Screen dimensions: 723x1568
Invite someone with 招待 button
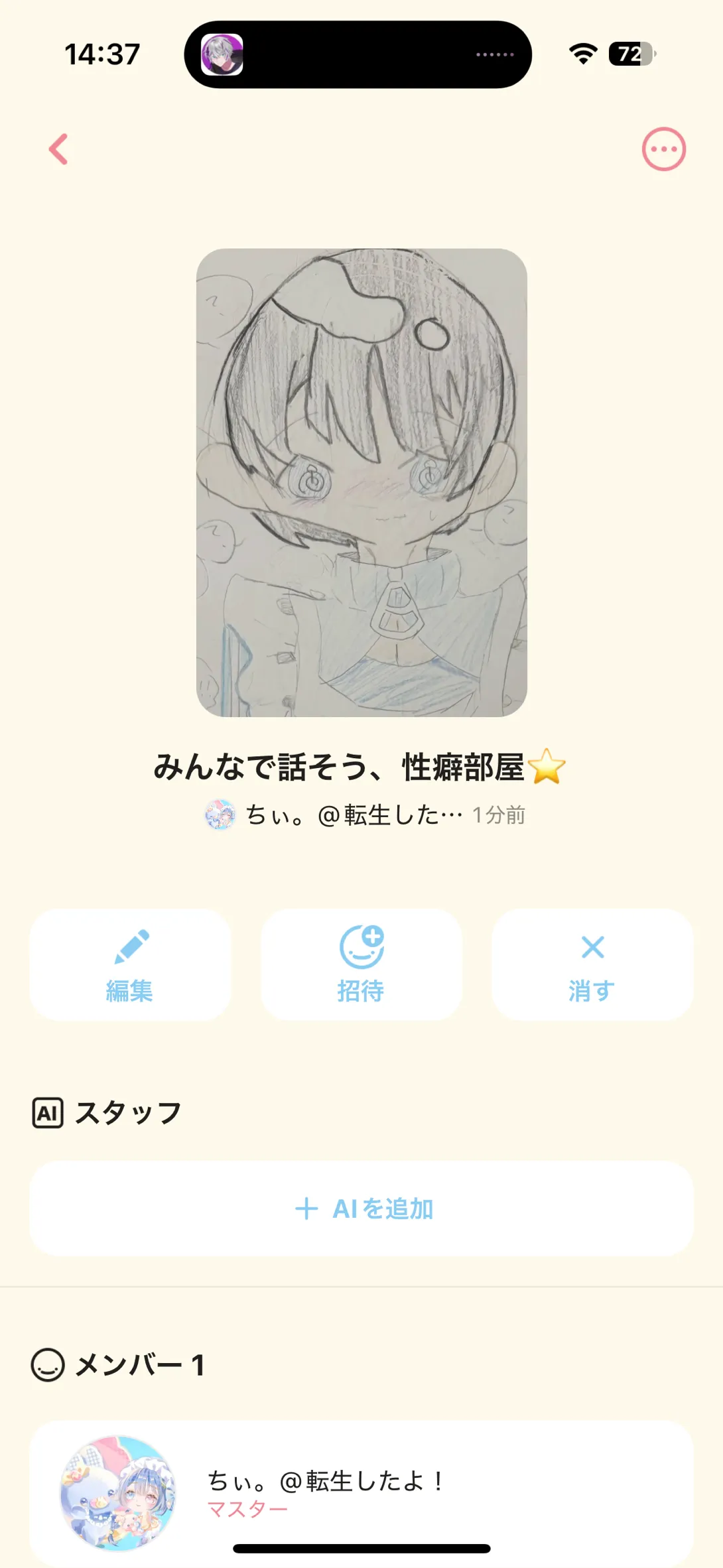[x=361, y=964]
